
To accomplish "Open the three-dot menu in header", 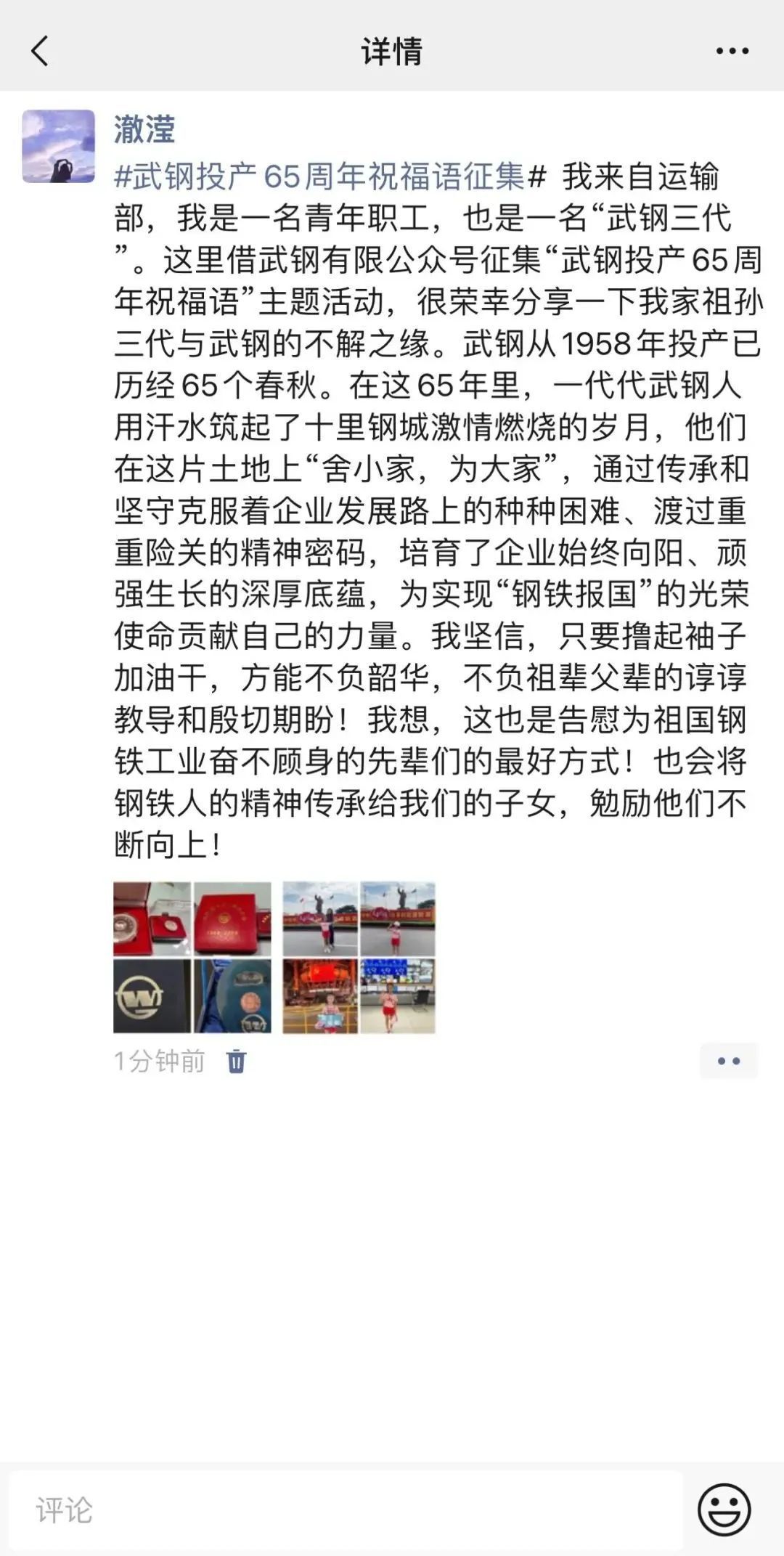I will 732,51.
